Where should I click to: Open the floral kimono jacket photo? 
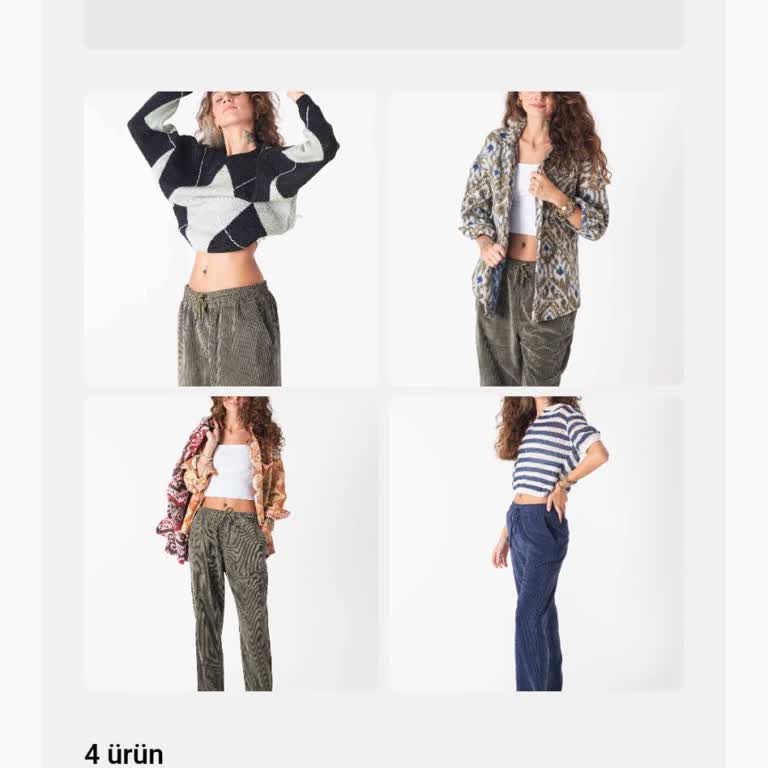(231, 543)
